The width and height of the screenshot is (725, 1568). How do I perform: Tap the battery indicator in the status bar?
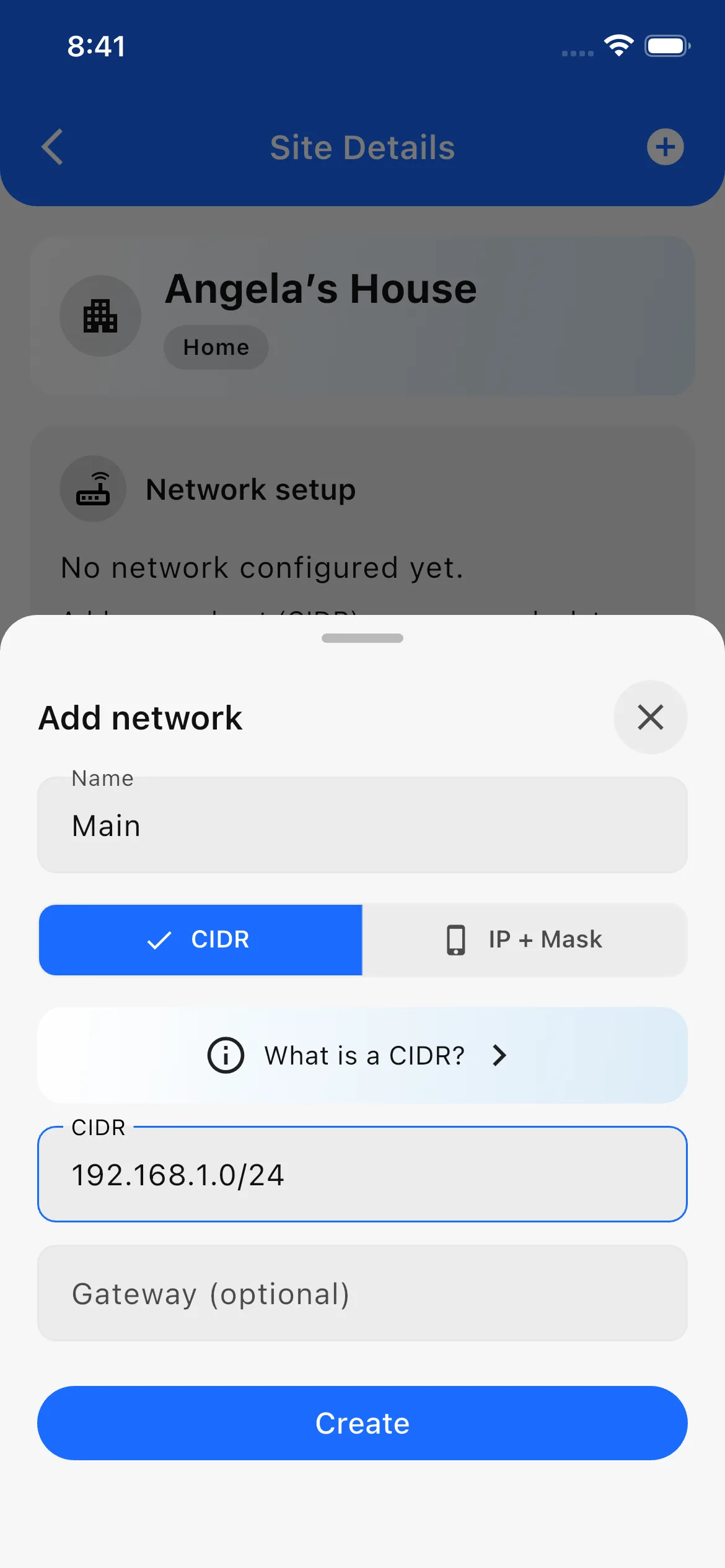click(667, 45)
